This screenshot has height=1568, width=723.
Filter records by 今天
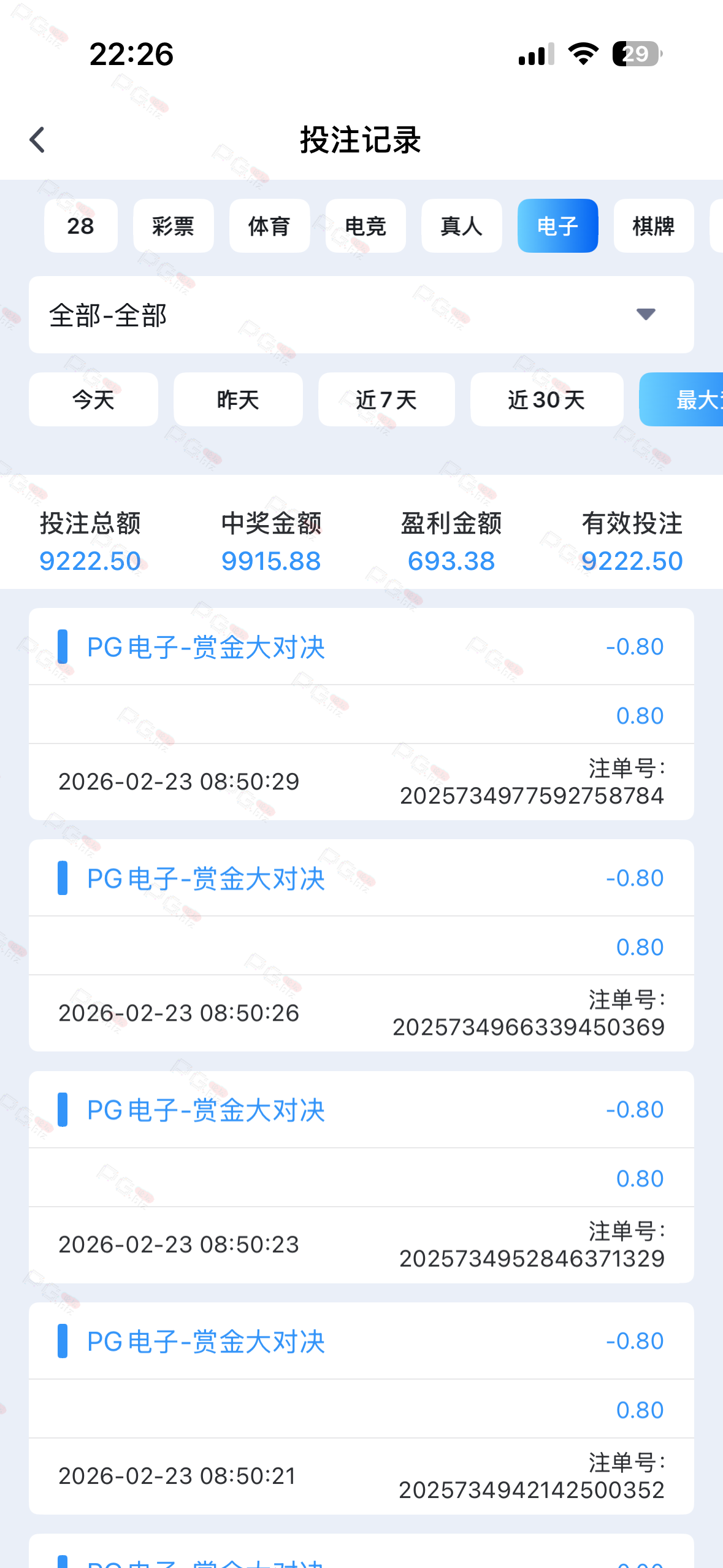(x=93, y=399)
